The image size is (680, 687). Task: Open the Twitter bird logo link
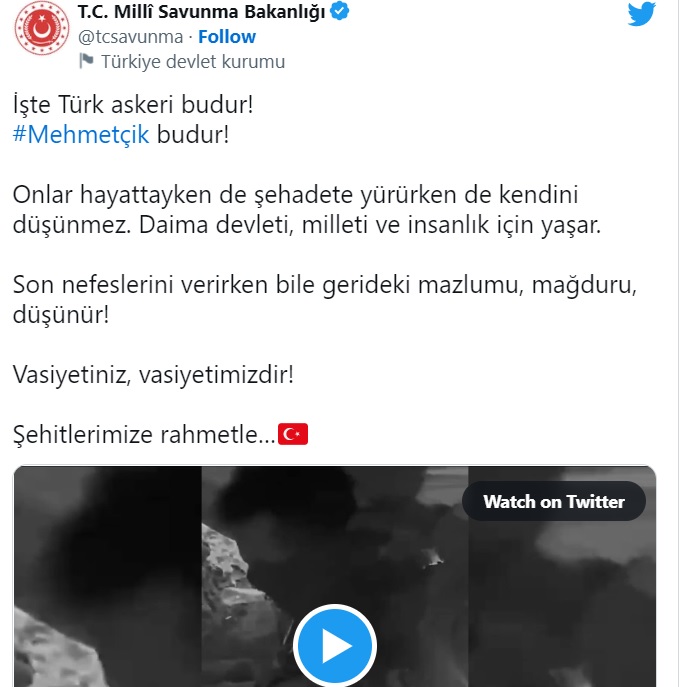642,14
